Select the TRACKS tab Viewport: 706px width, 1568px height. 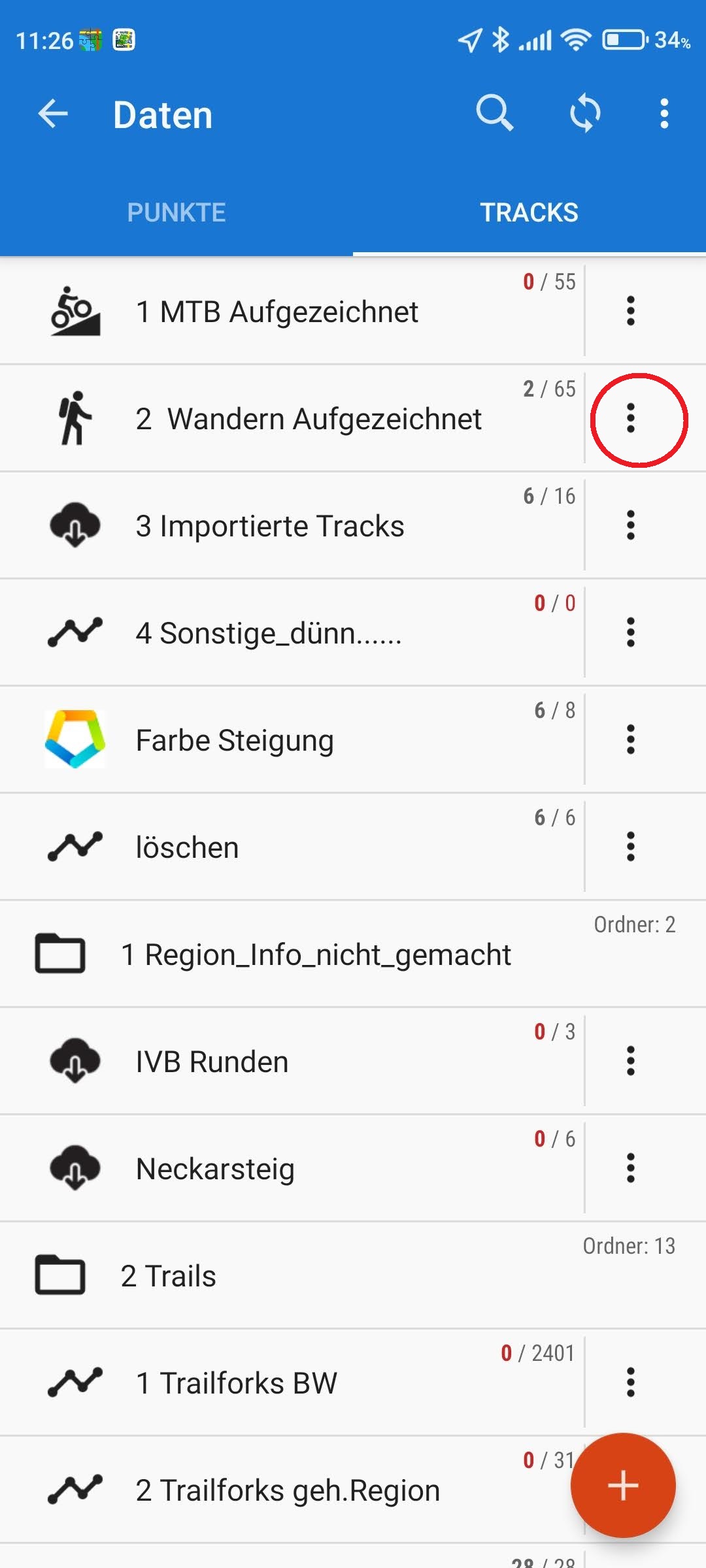point(529,212)
